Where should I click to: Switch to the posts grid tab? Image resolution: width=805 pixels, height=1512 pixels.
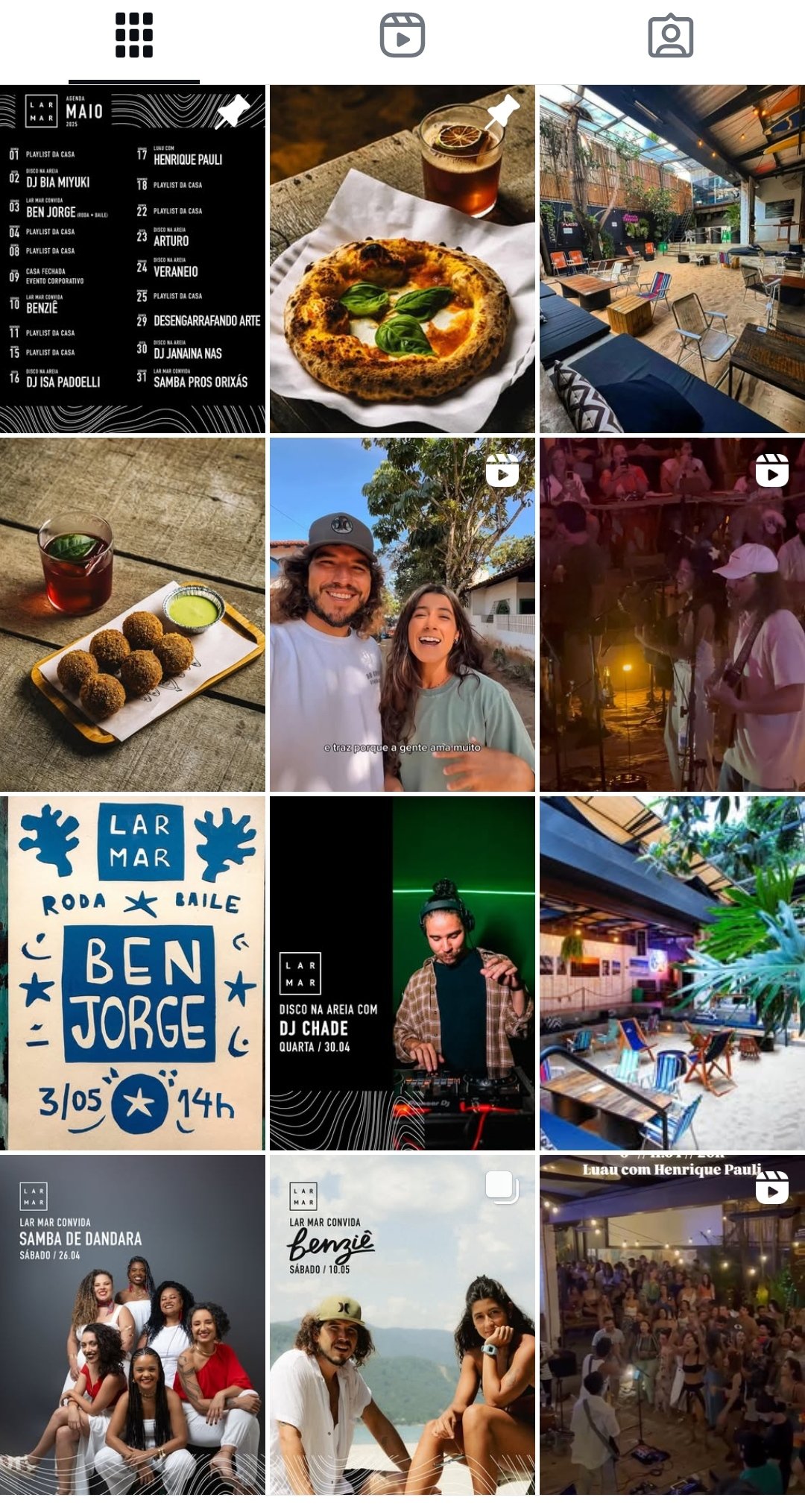point(134,36)
